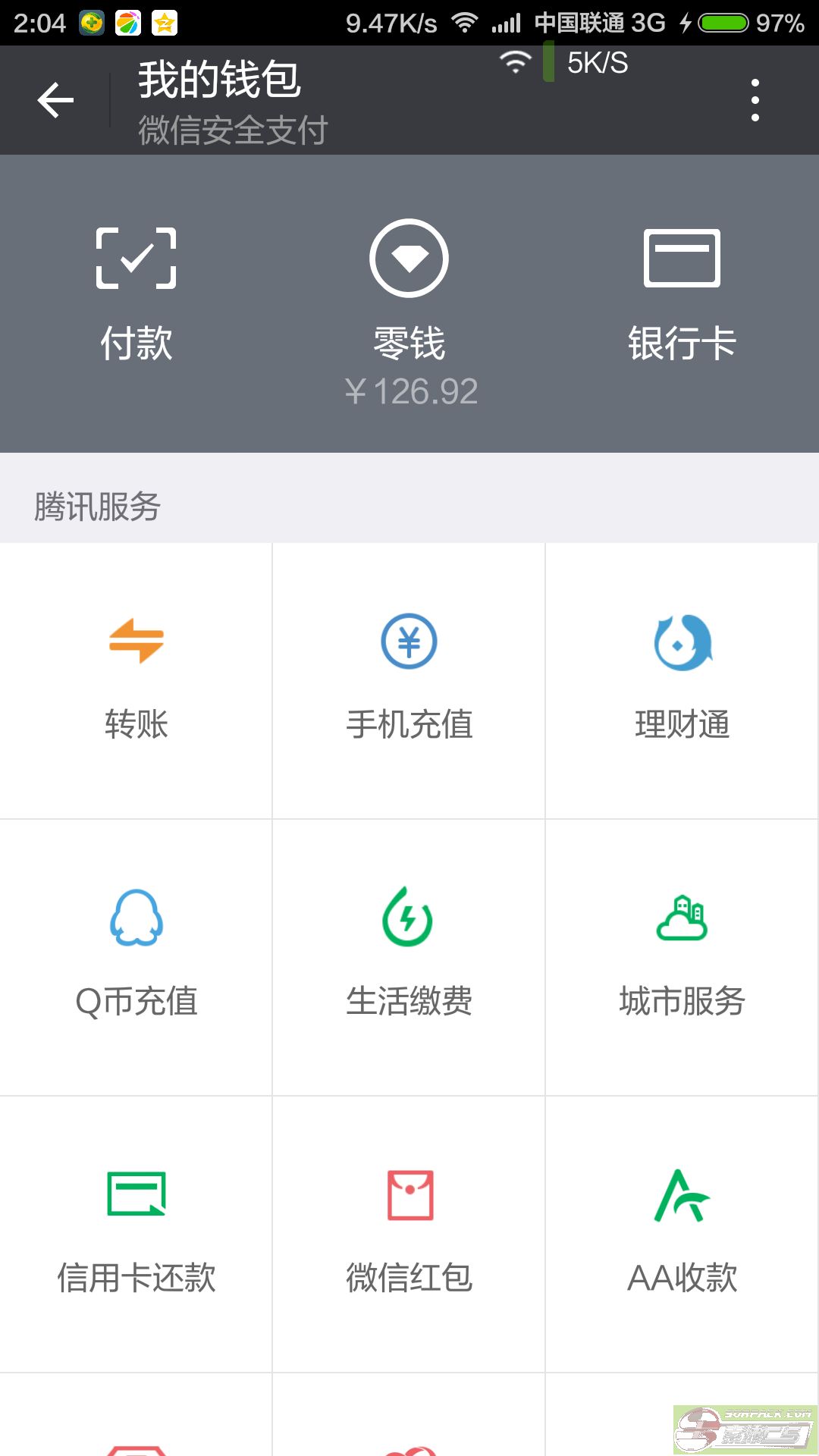The height and width of the screenshot is (1456, 819).
Task: Go back from 我的钱包
Action: (x=55, y=100)
